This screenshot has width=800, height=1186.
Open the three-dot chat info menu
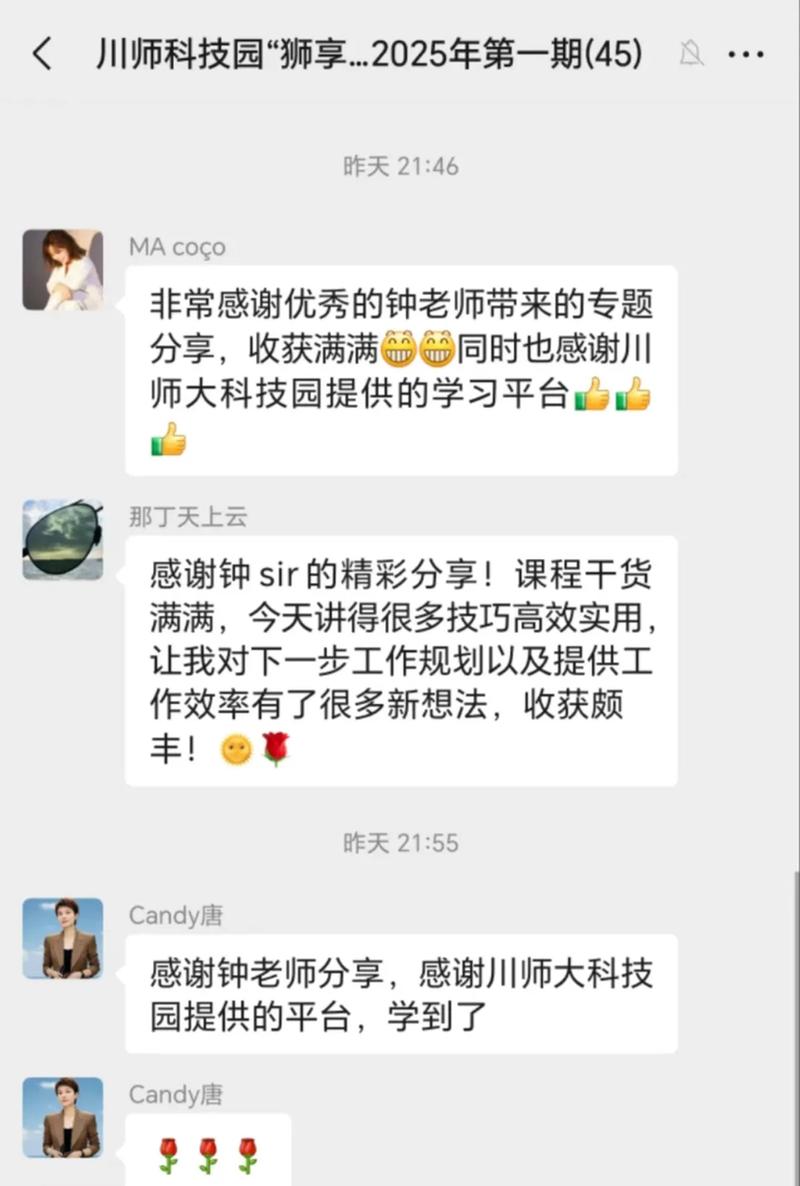(x=746, y=54)
